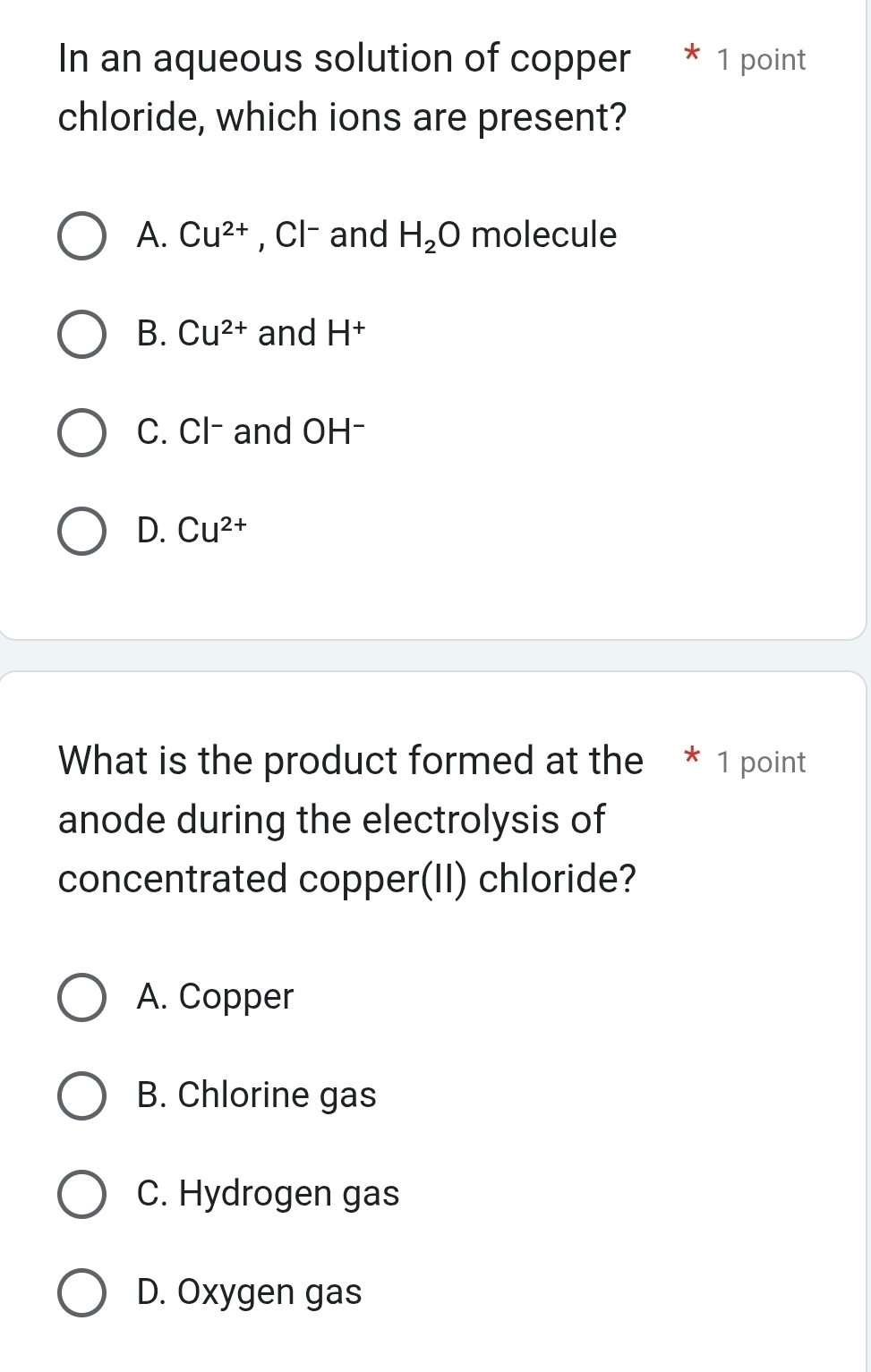Select option C, Cl⁻ and OH⁻
This screenshot has height=1372, width=871.
tap(83, 432)
